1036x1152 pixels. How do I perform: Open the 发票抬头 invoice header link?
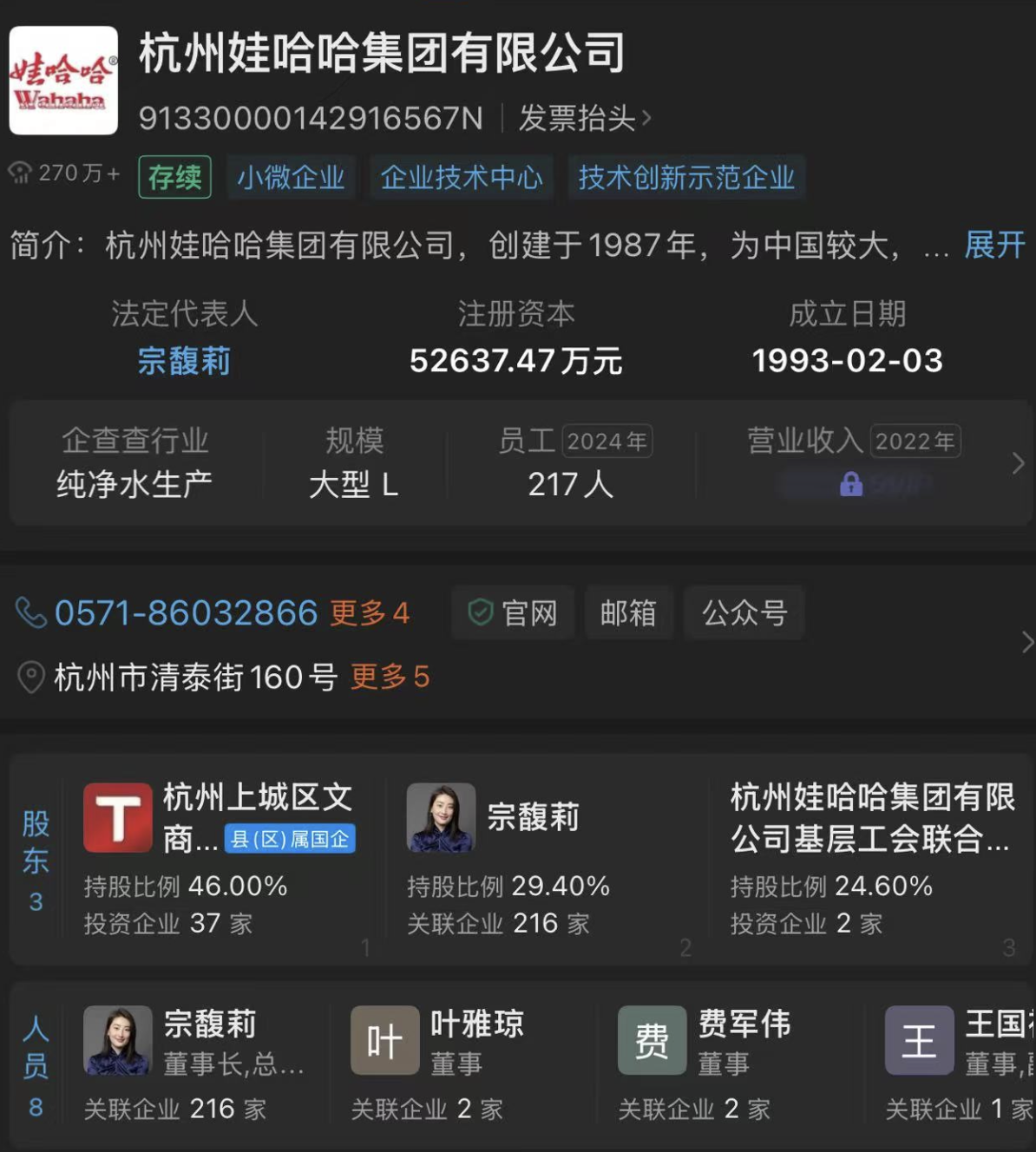[x=584, y=118]
